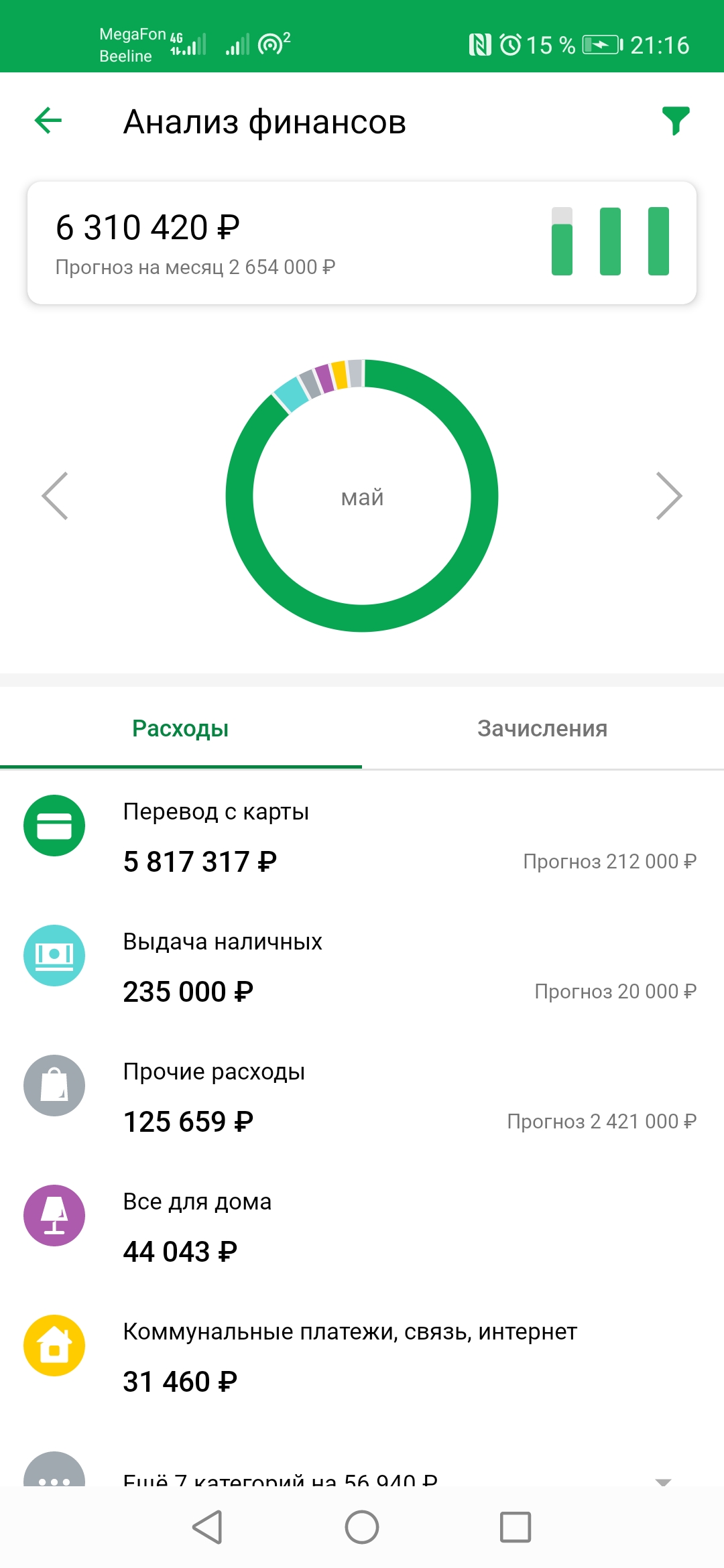Viewport: 724px width, 1568px height.
Task: Open the total spending summary card
Action: pos(362,243)
